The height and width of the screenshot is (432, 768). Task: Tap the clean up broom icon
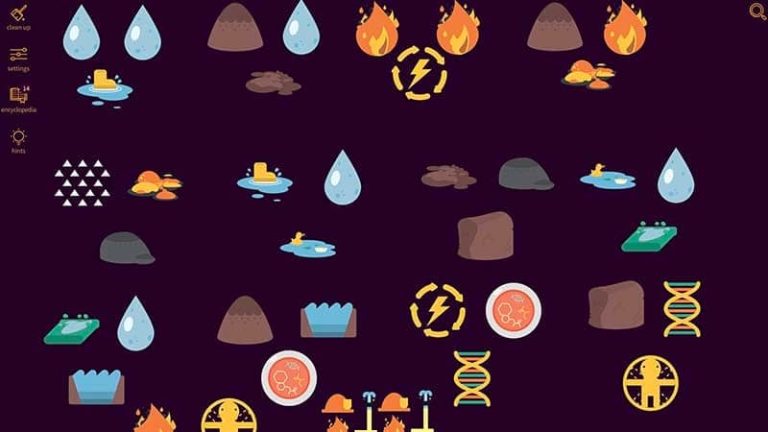[x=18, y=14]
